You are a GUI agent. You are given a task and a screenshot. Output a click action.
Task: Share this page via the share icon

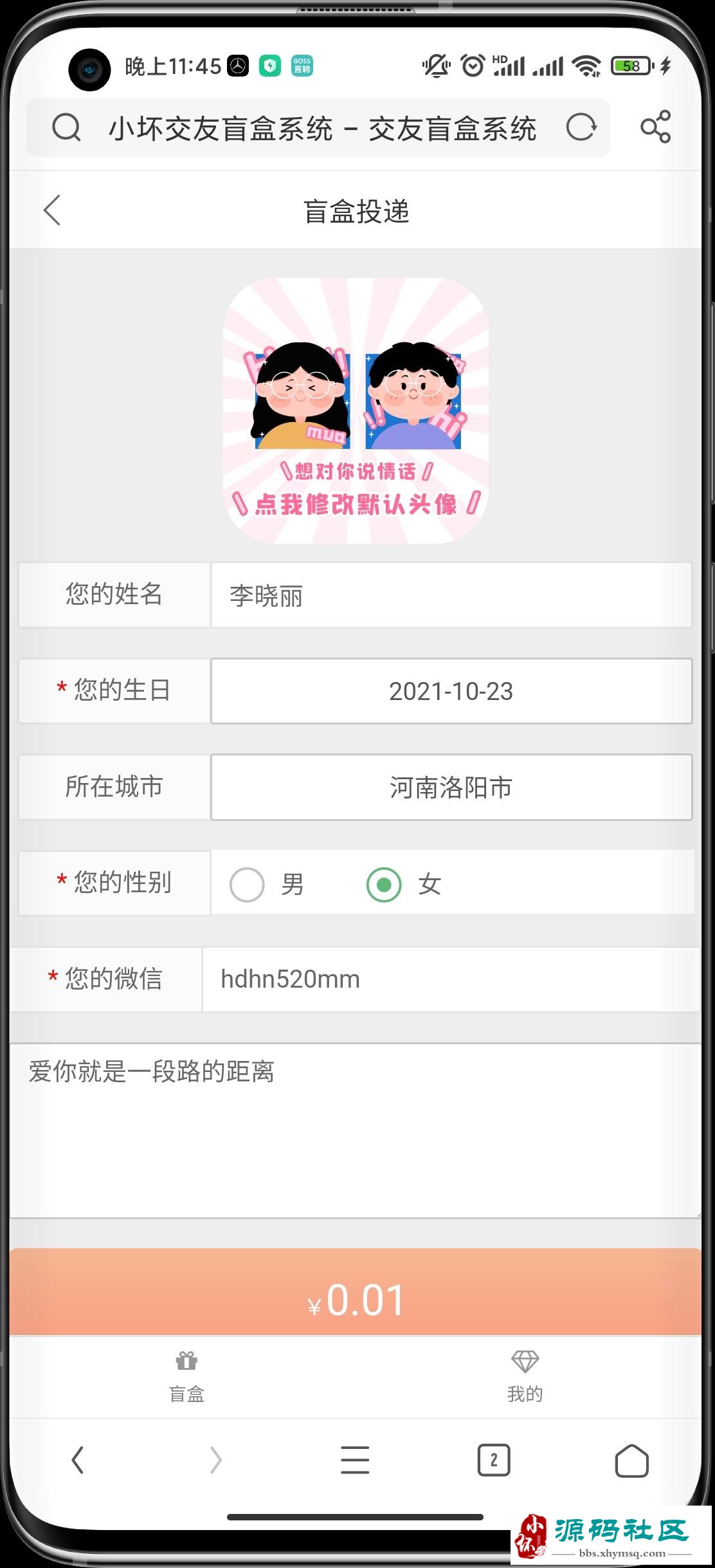655,127
